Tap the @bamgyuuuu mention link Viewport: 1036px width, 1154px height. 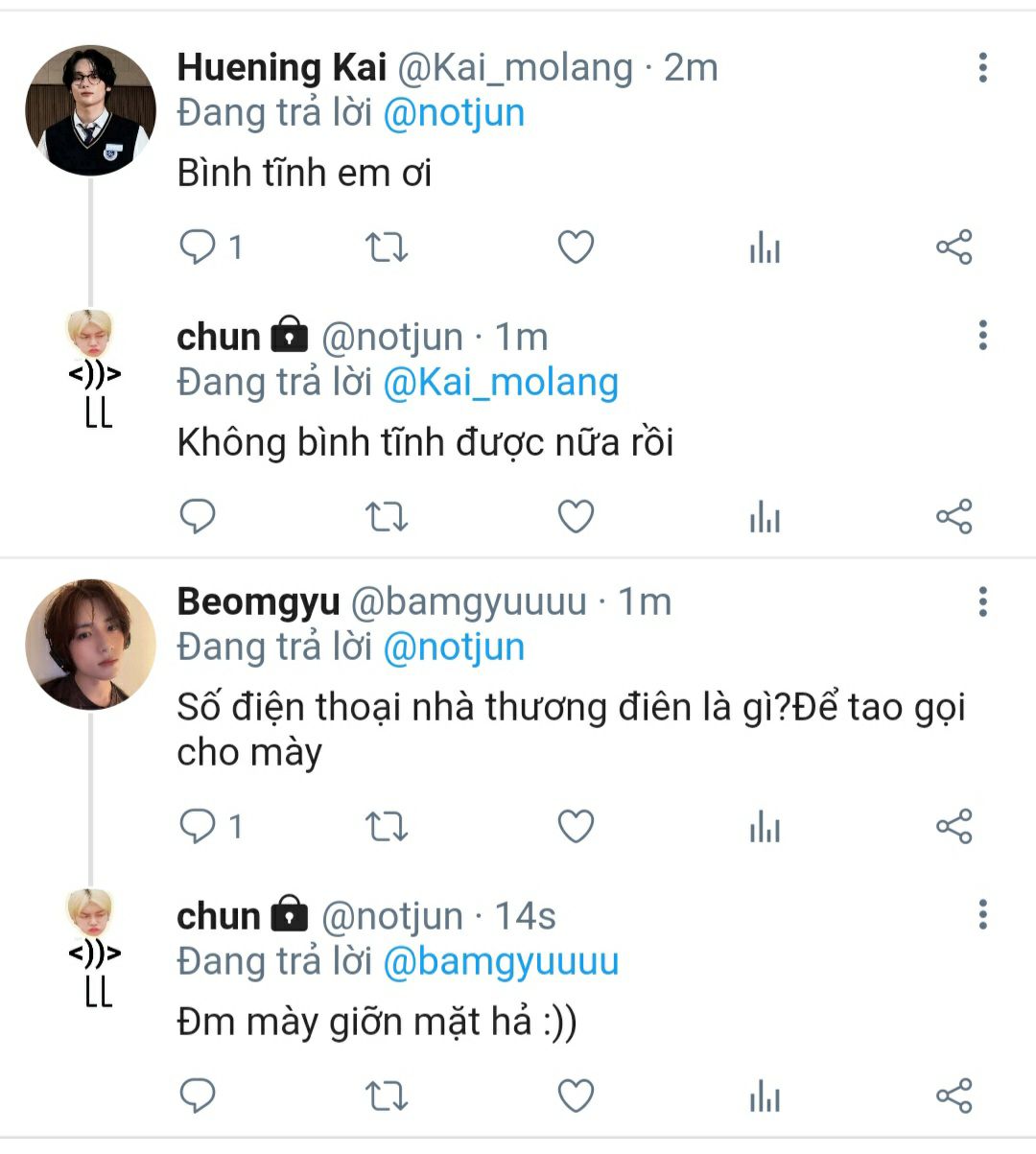(501, 961)
